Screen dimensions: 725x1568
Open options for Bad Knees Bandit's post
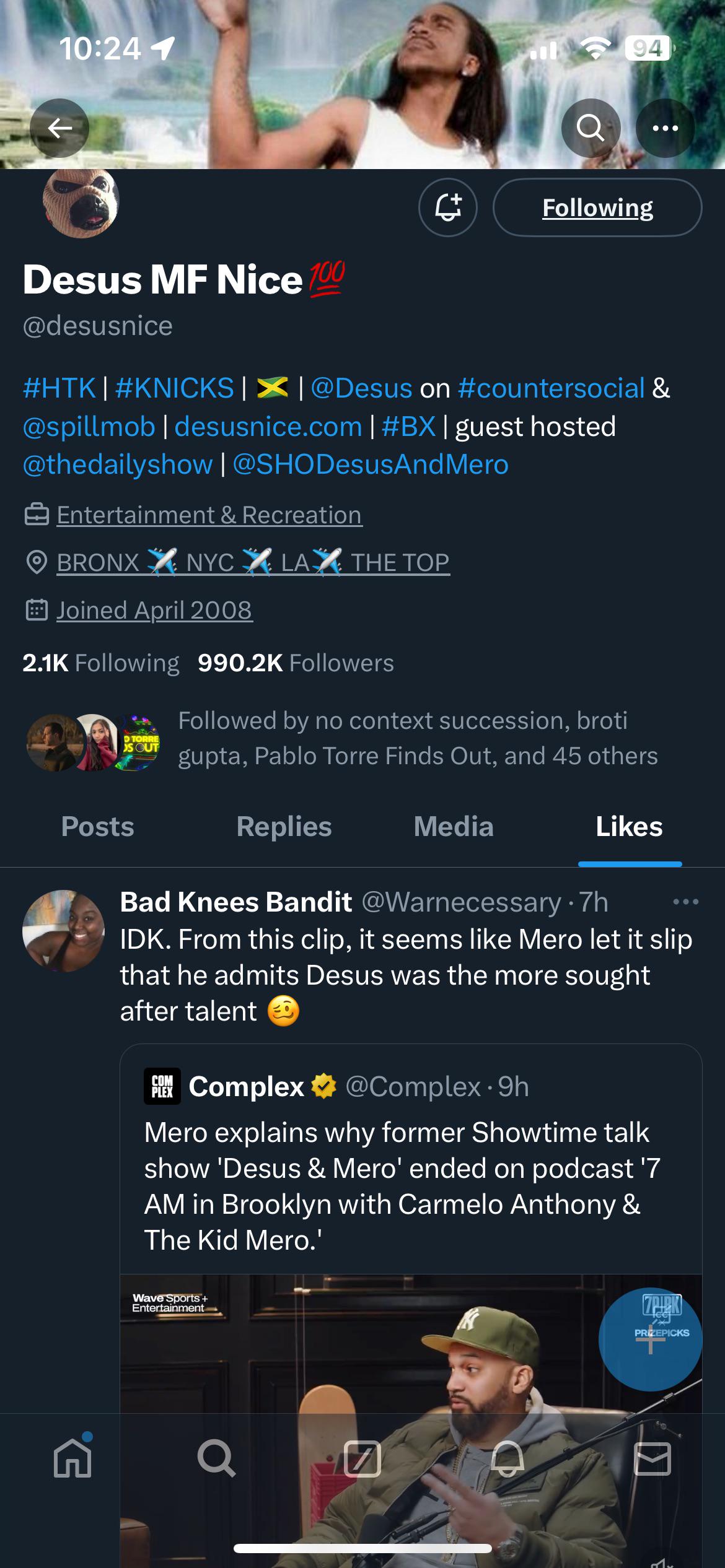(x=685, y=902)
